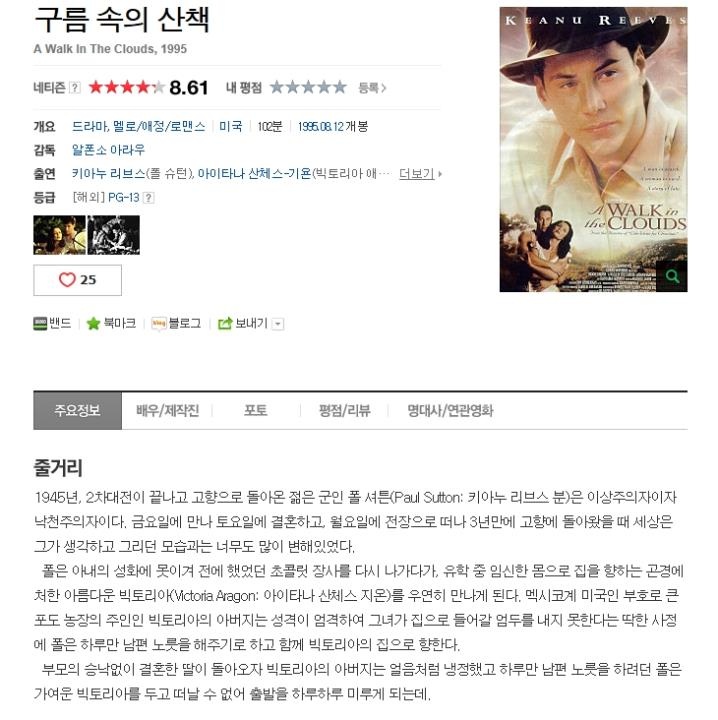
Task: Expand the cast list with 더보기
Action: 419,174
